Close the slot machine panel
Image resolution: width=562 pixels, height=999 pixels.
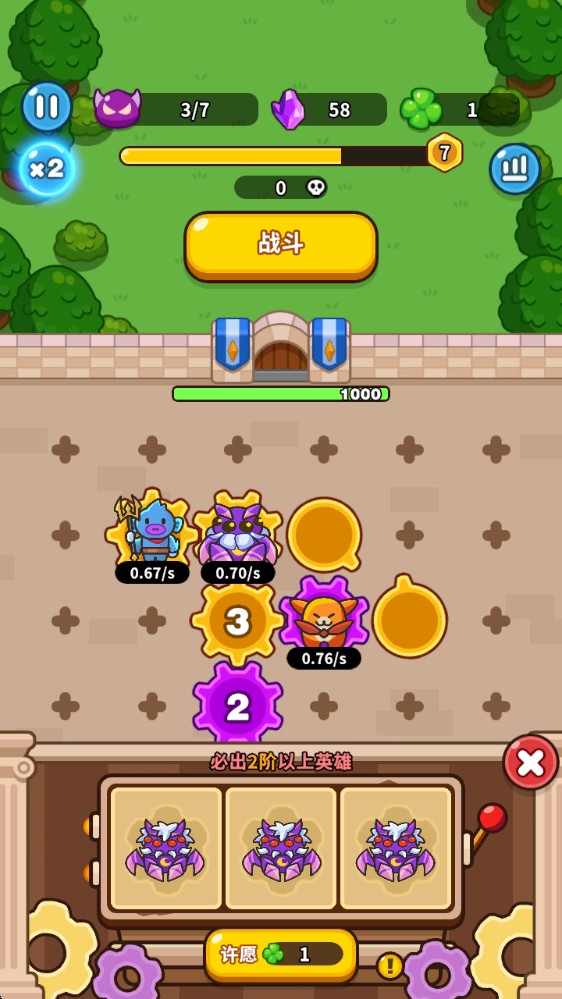[530, 762]
